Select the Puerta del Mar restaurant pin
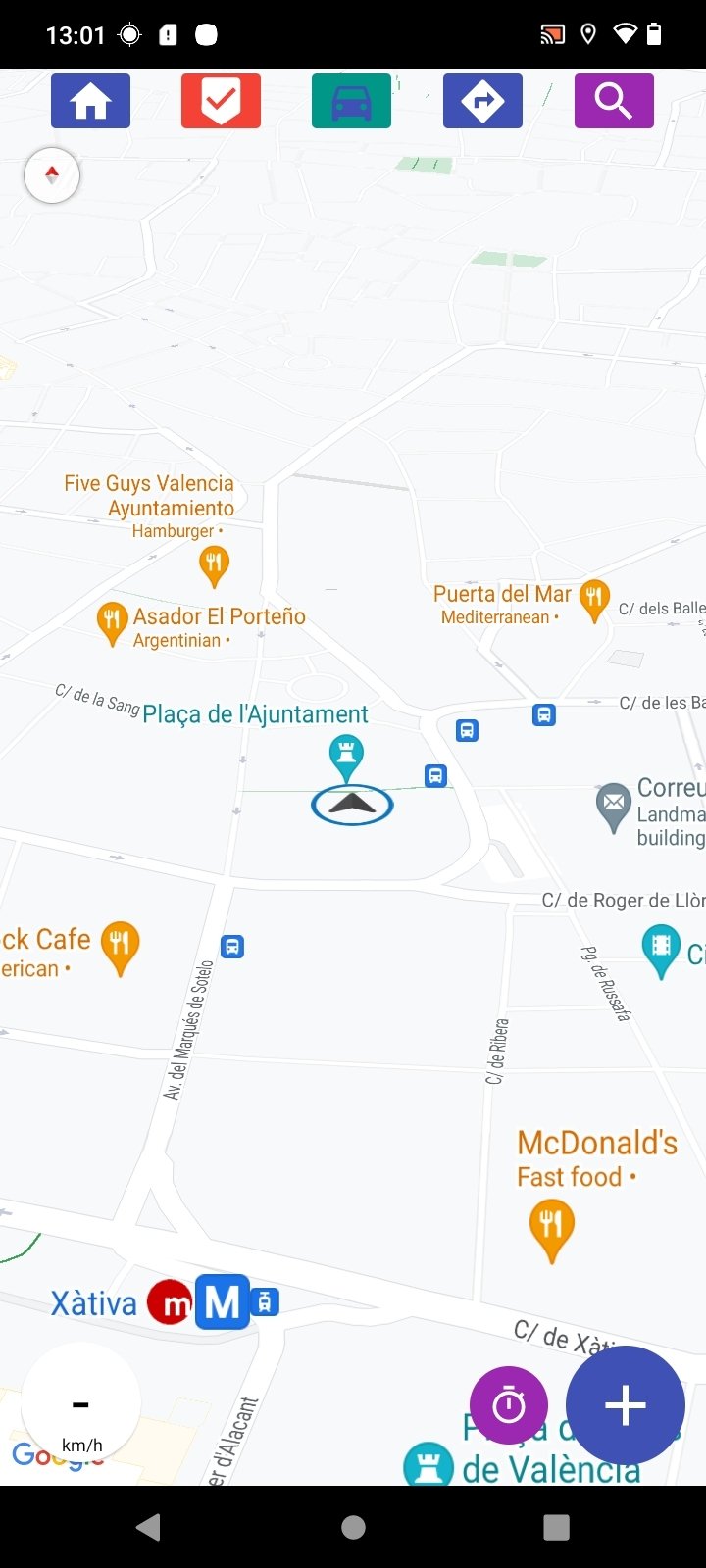The height and width of the screenshot is (1568, 706). click(x=594, y=599)
